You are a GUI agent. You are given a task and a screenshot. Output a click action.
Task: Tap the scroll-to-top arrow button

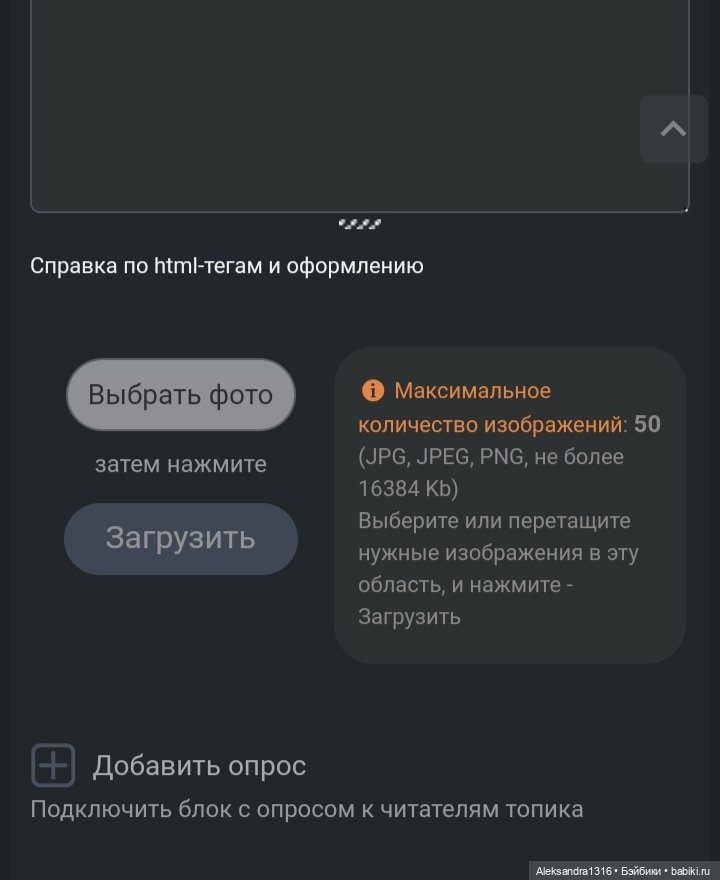click(673, 129)
